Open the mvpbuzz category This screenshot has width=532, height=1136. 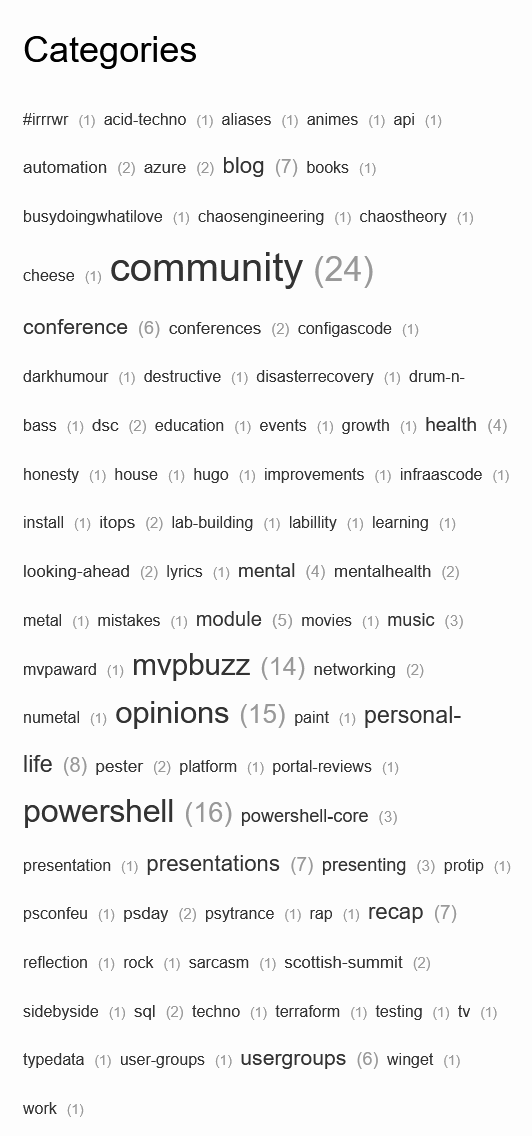(191, 665)
